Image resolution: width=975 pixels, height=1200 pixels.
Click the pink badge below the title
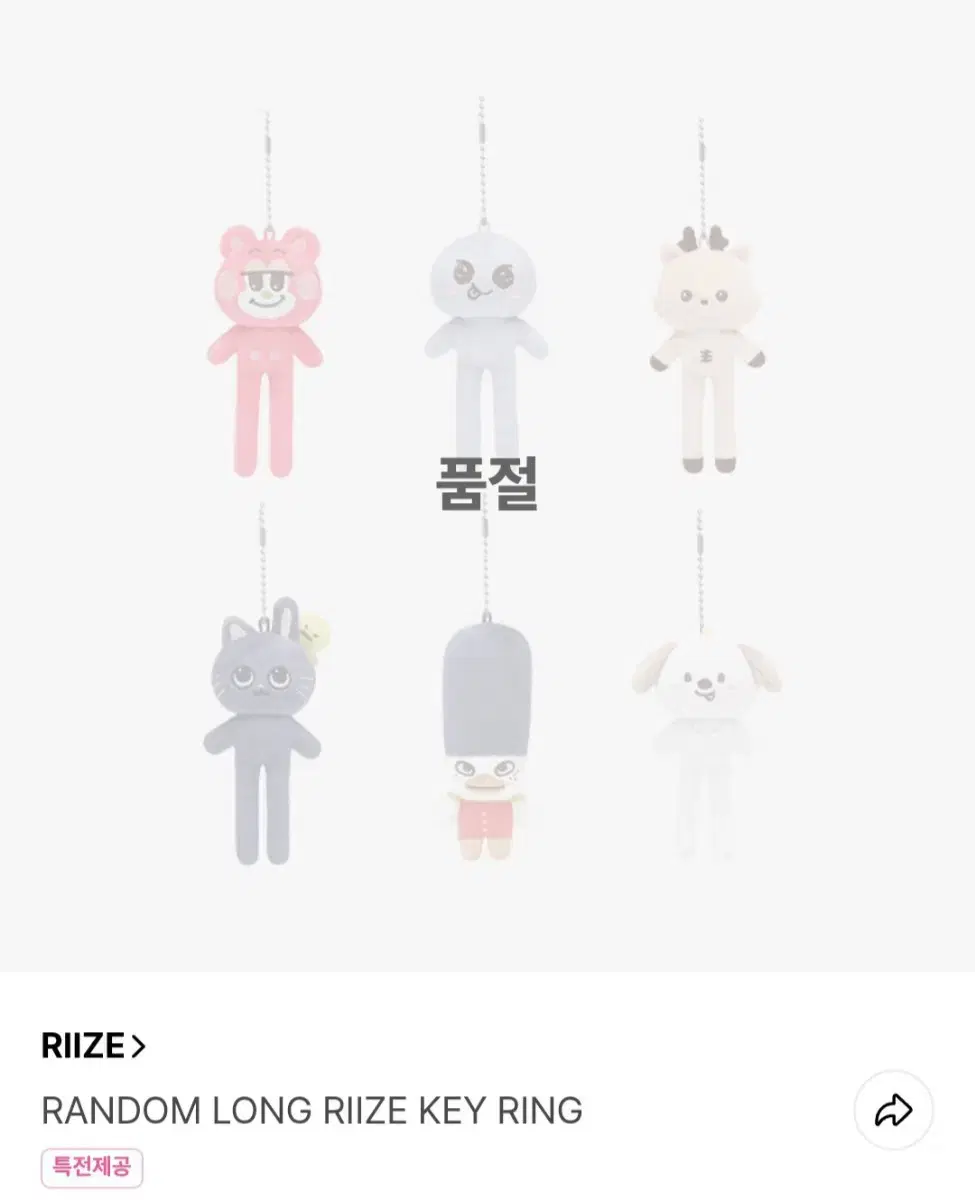pyautogui.click(x=90, y=1166)
